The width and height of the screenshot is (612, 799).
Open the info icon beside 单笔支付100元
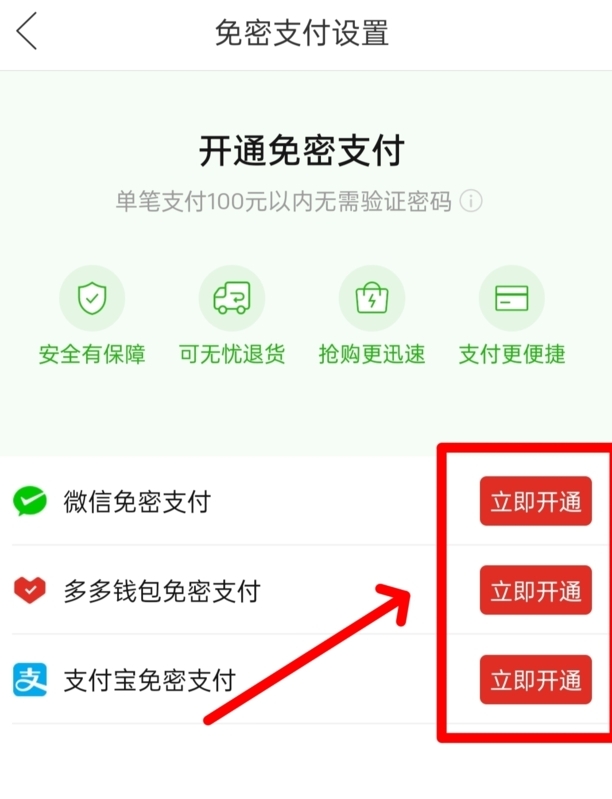[471, 202]
